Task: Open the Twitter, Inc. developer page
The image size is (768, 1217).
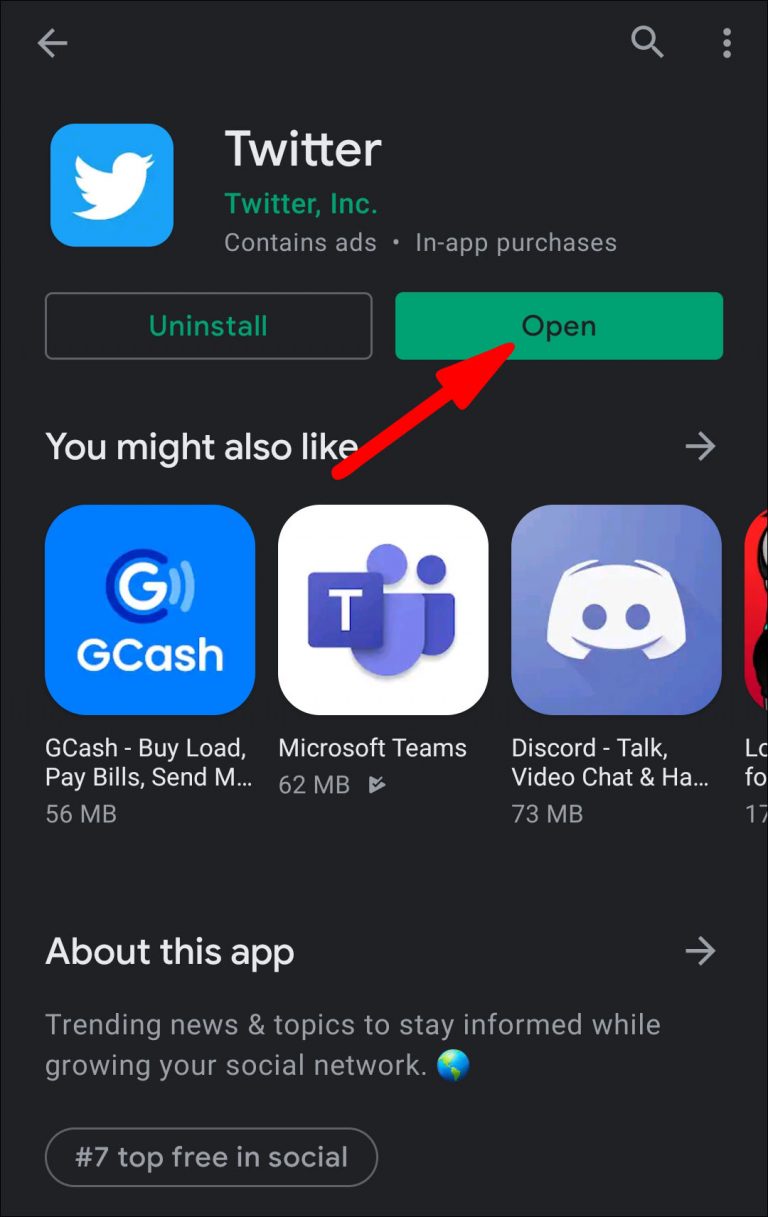Action: coord(300,203)
